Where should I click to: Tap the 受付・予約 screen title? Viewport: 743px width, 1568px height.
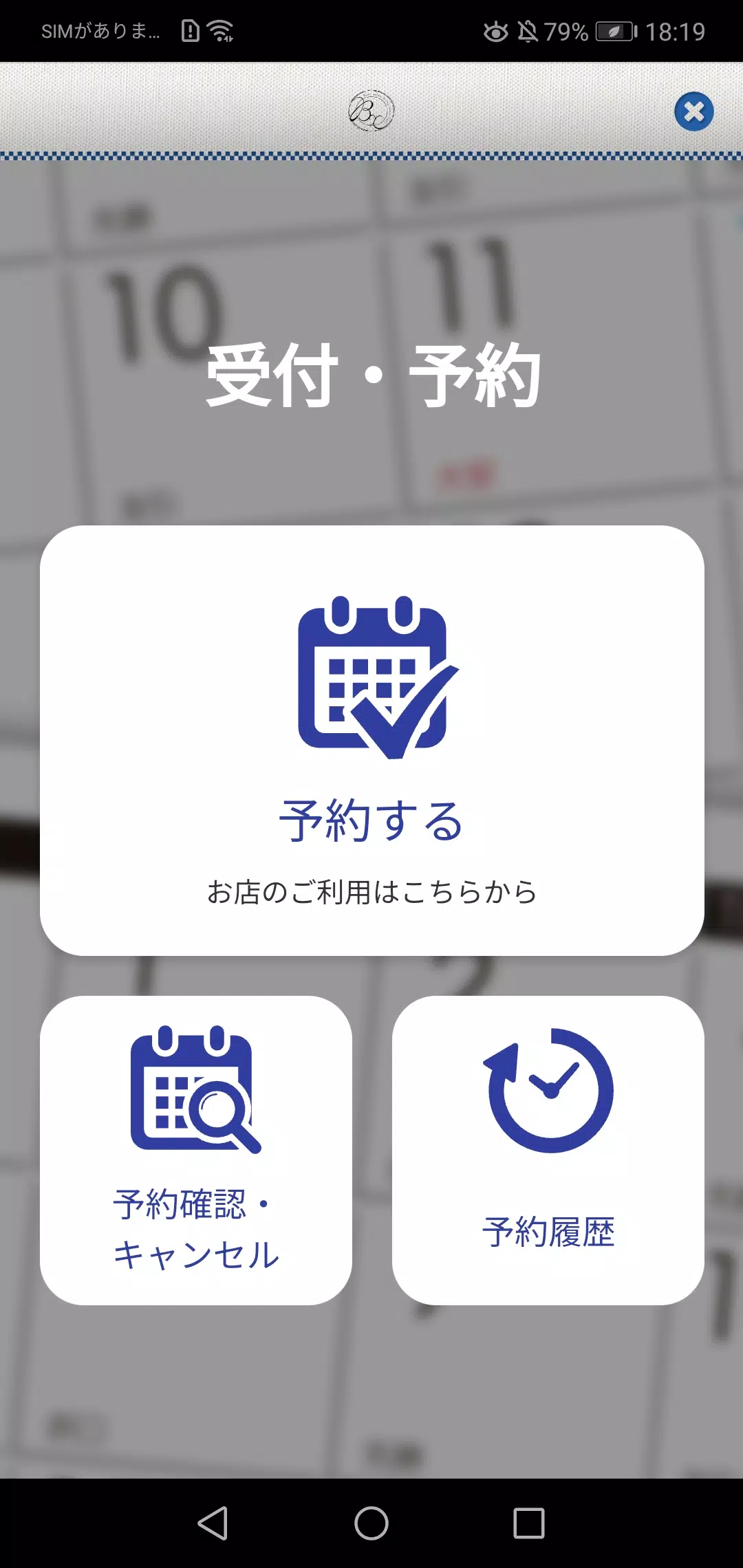click(371, 373)
